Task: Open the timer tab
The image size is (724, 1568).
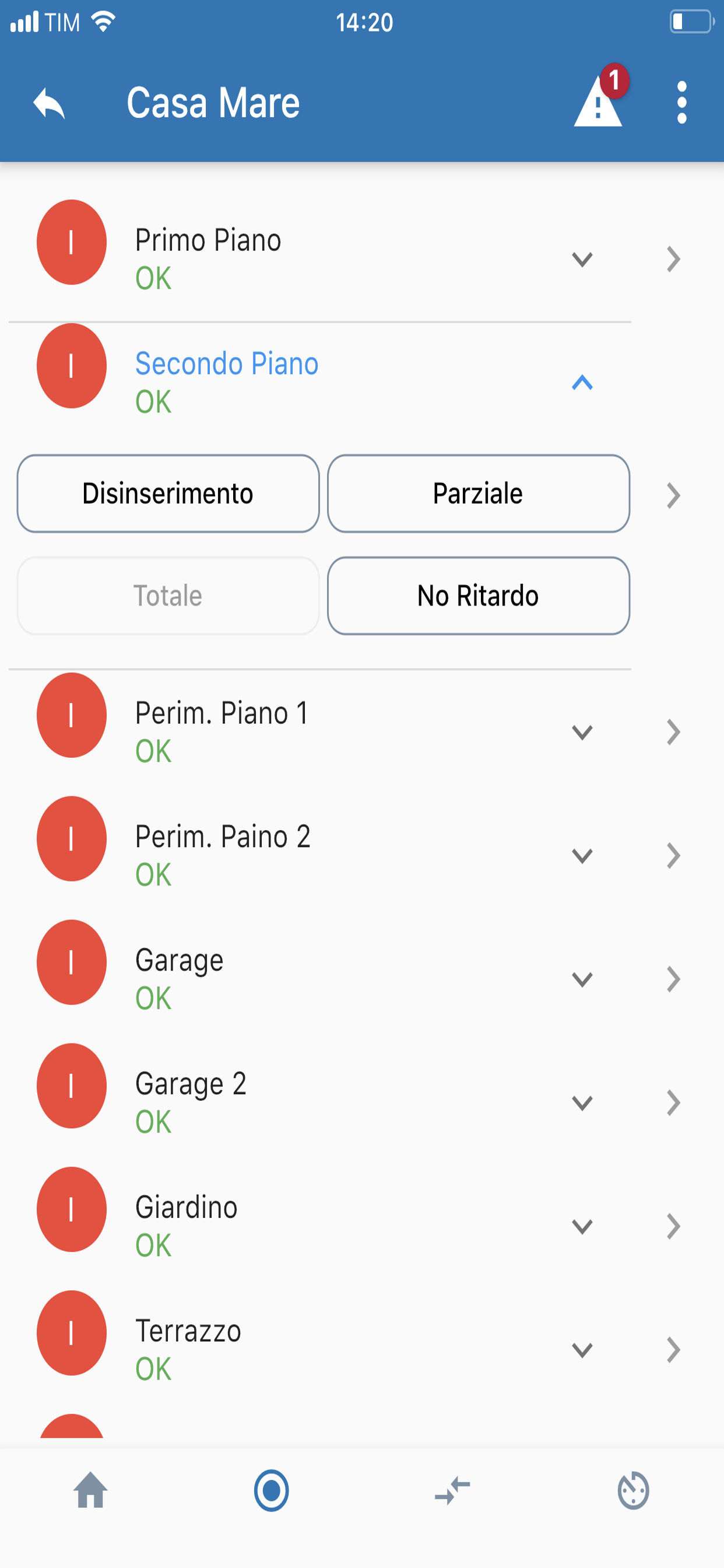Action: [x=633, y=1490]
